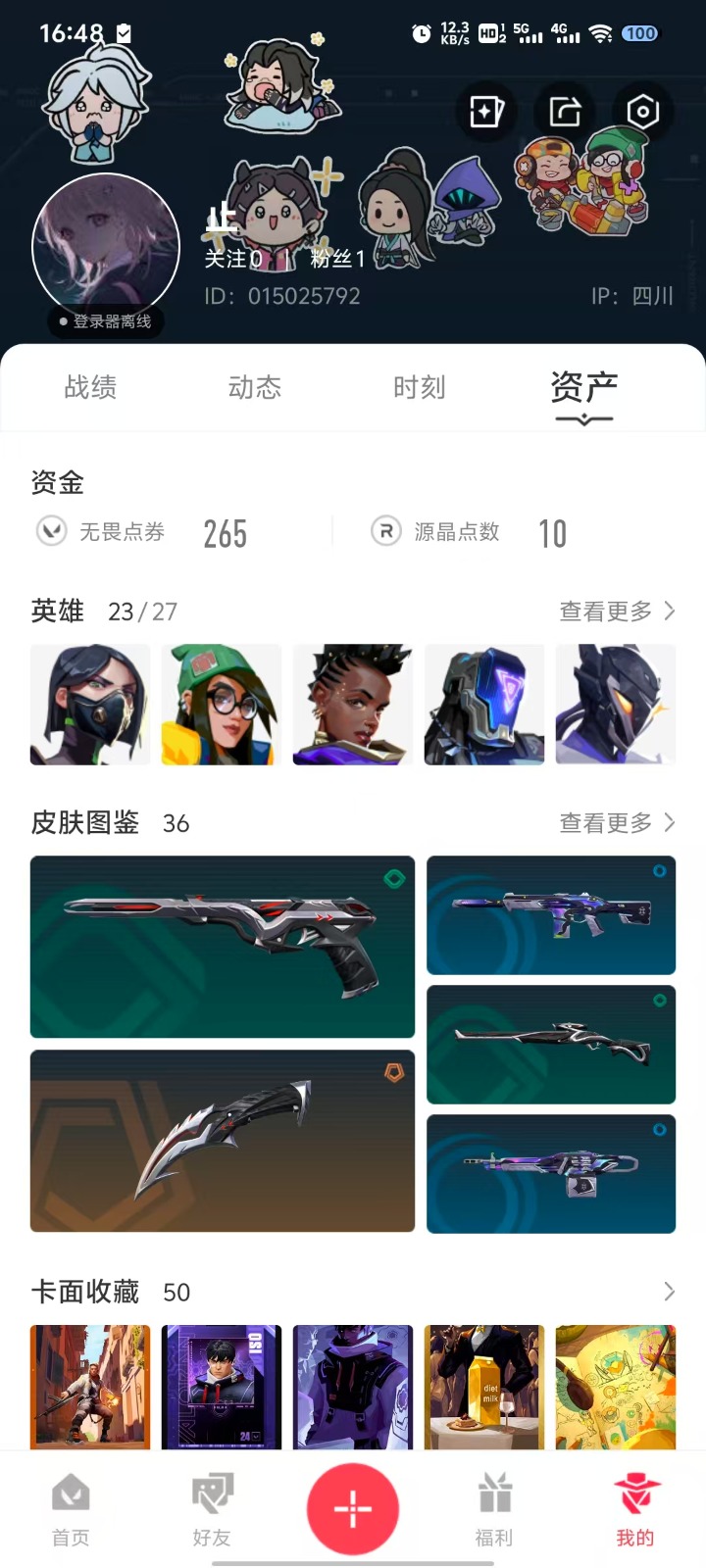Tap the red plus create button
Screen dimensions: 706x1568
click(353, 1509)
